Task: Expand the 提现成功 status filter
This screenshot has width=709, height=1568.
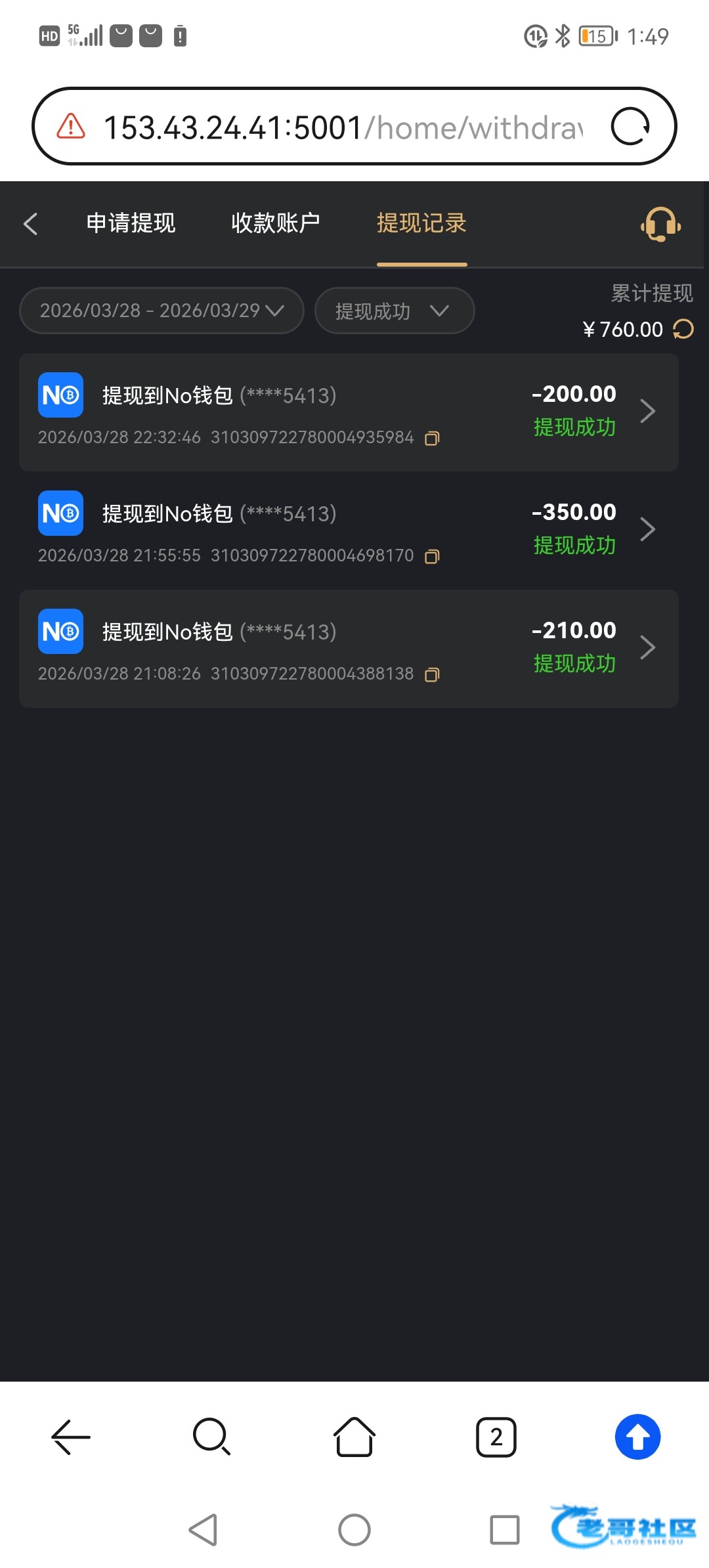Action: tap(395, 311)
